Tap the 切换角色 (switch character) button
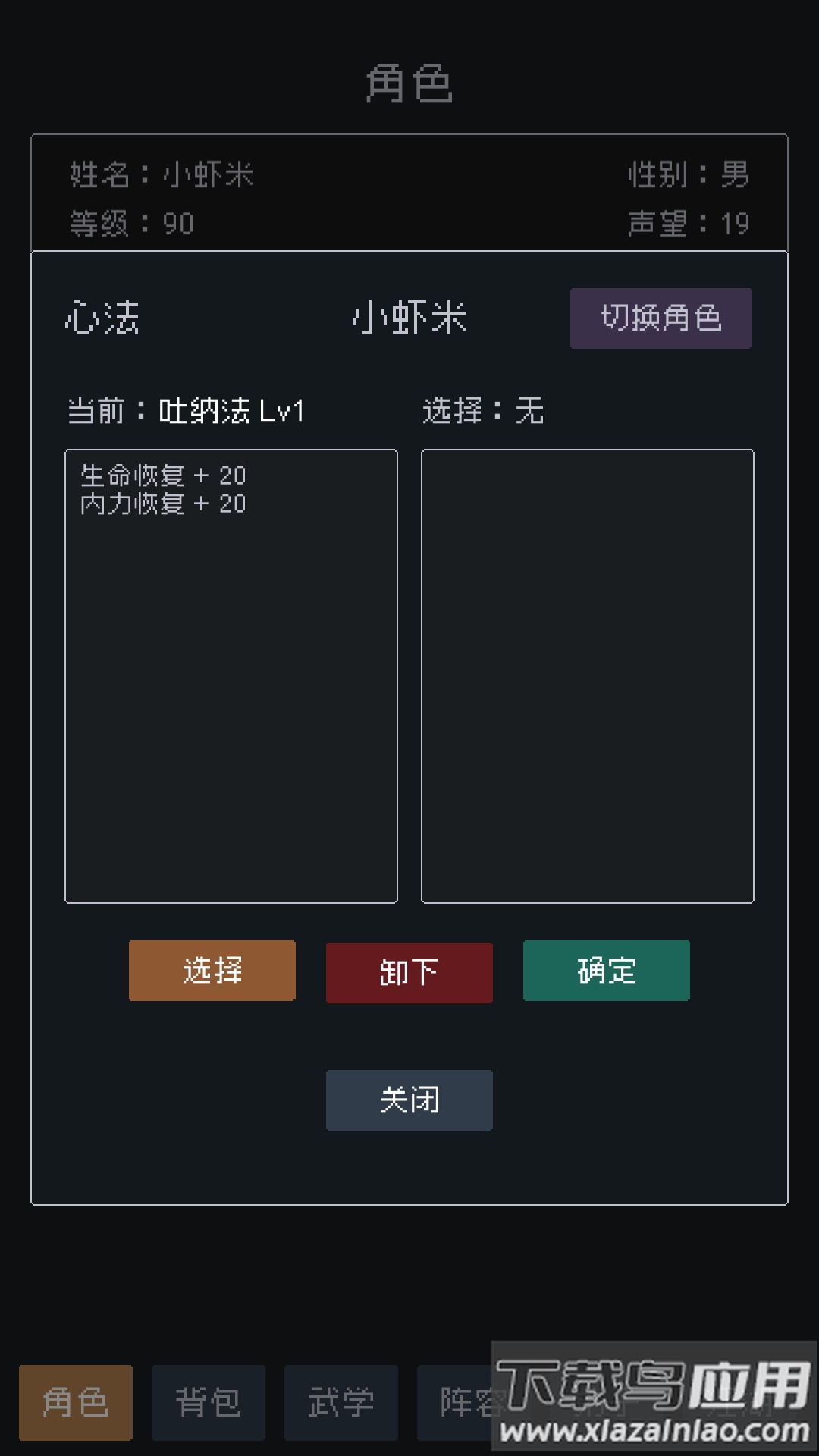The image size is (819, 1456). click(x=661, y=318)
